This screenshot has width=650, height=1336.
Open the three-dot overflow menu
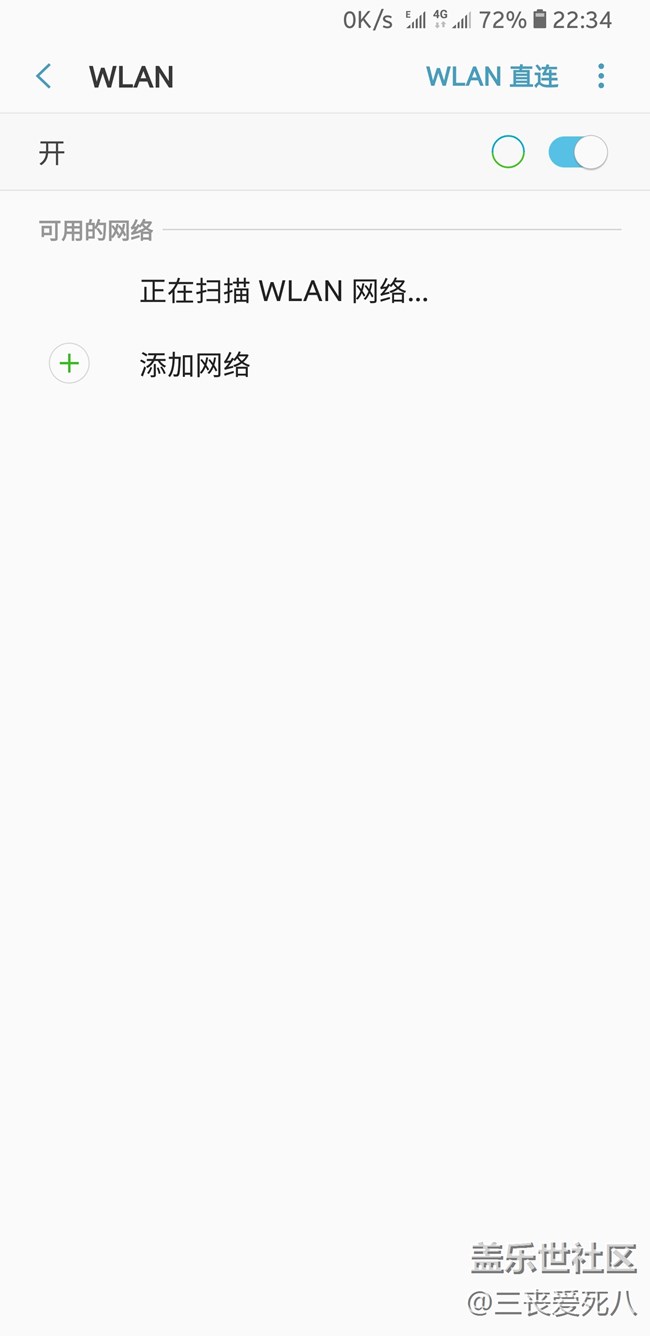[x=601, y=77]
